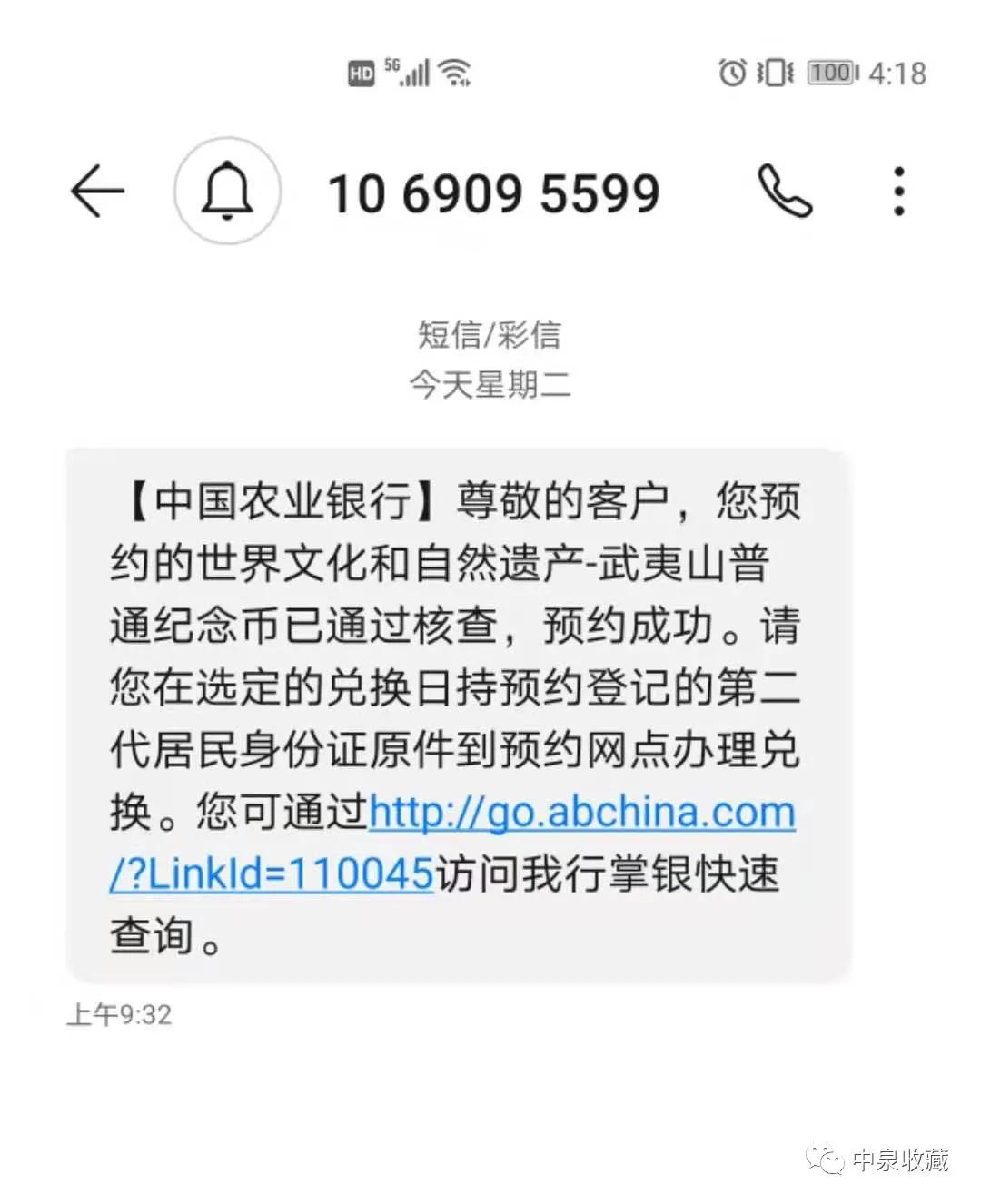Image resolution: width=981 pixels, height=1204 pixels.
Task: Tap the notification bell avatar icon
Action: coord(229,192)
